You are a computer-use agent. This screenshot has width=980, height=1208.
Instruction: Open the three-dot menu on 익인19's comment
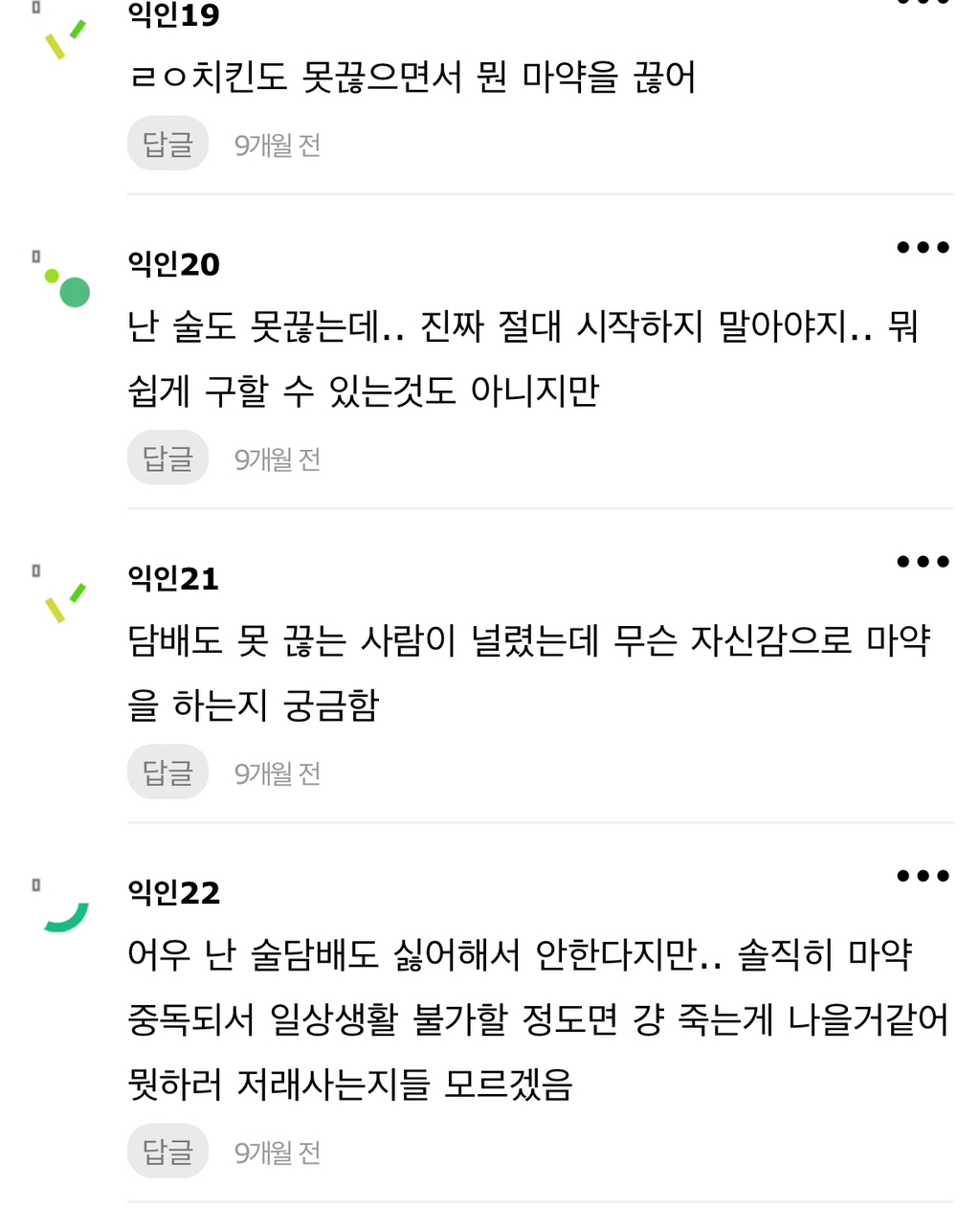click(923, 5)
